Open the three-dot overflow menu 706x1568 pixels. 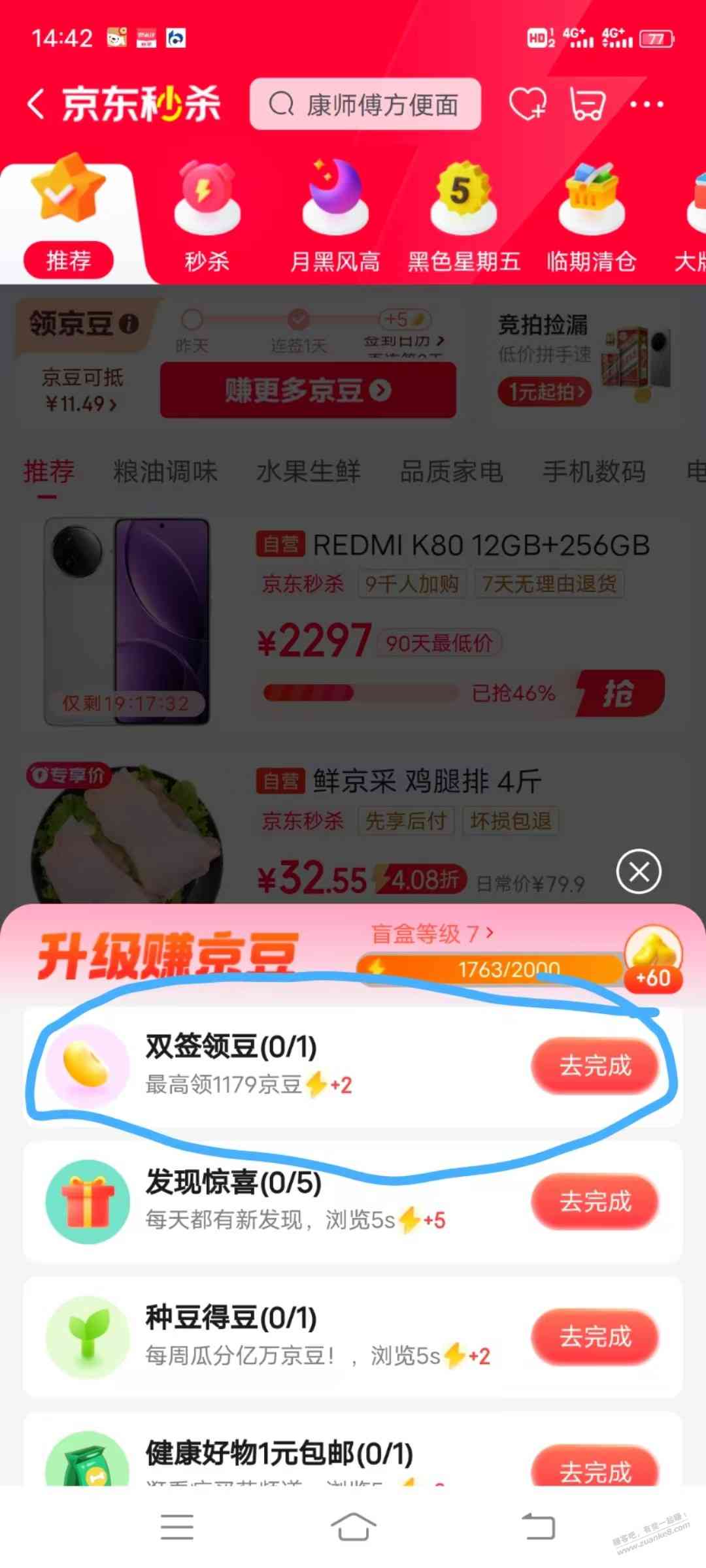[647, 104]
